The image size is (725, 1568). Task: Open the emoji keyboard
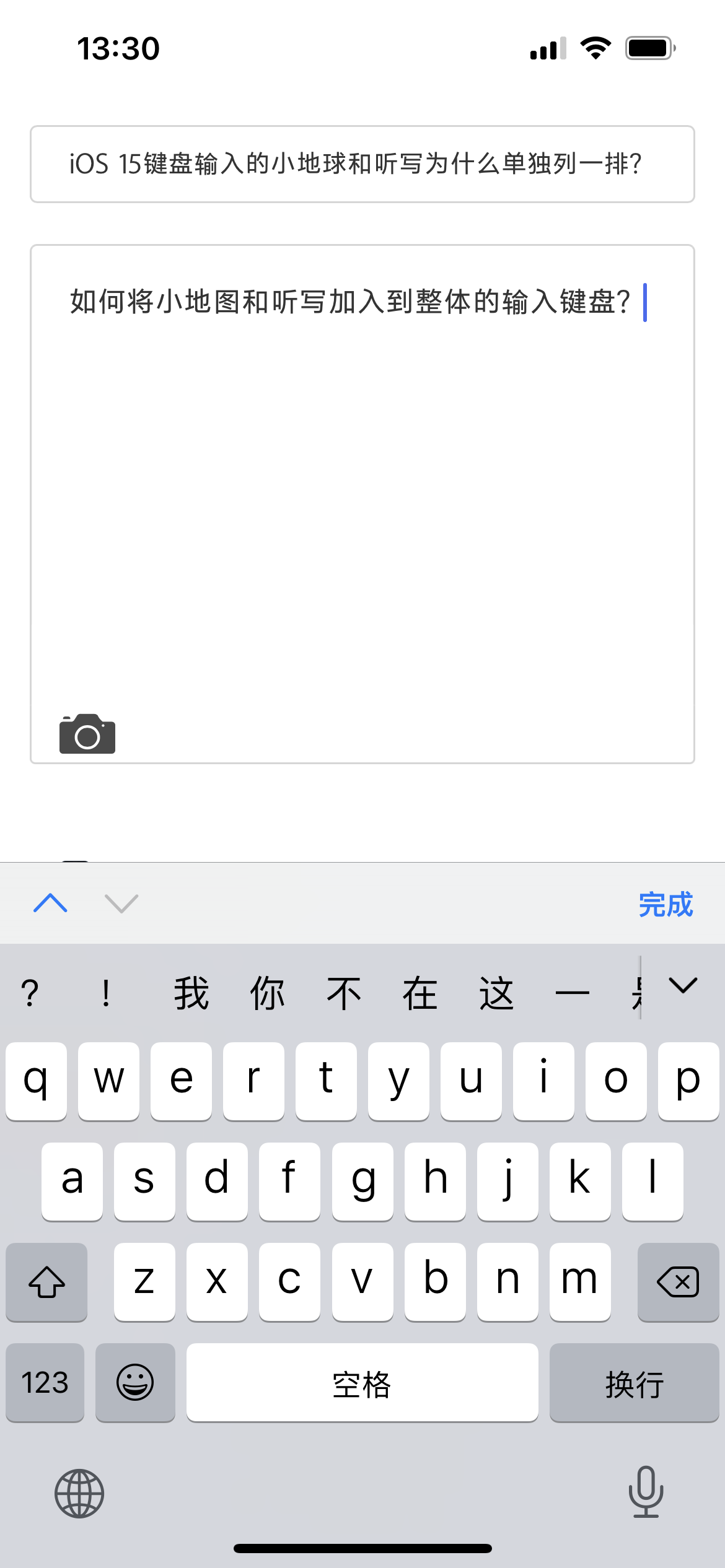coord(135,1382)
